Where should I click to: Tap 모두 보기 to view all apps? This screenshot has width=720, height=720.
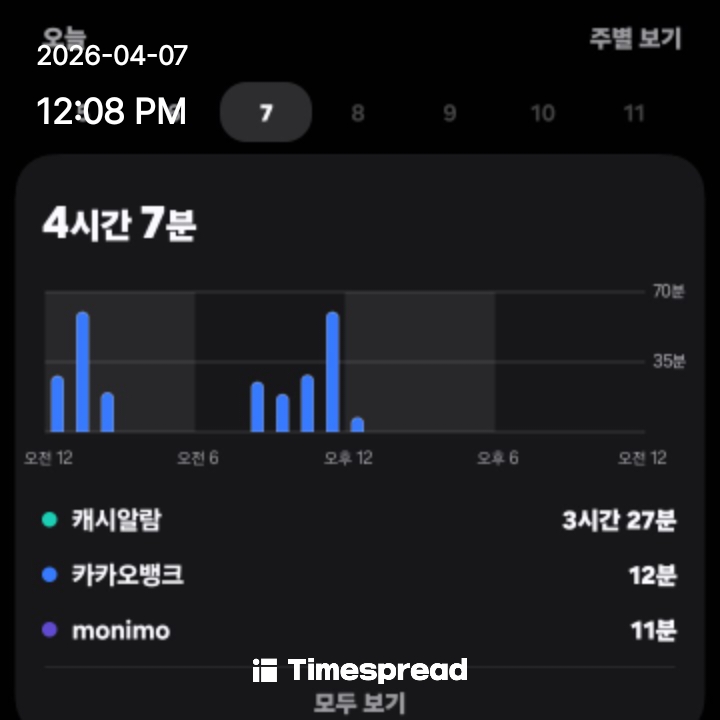click(360, 702)
